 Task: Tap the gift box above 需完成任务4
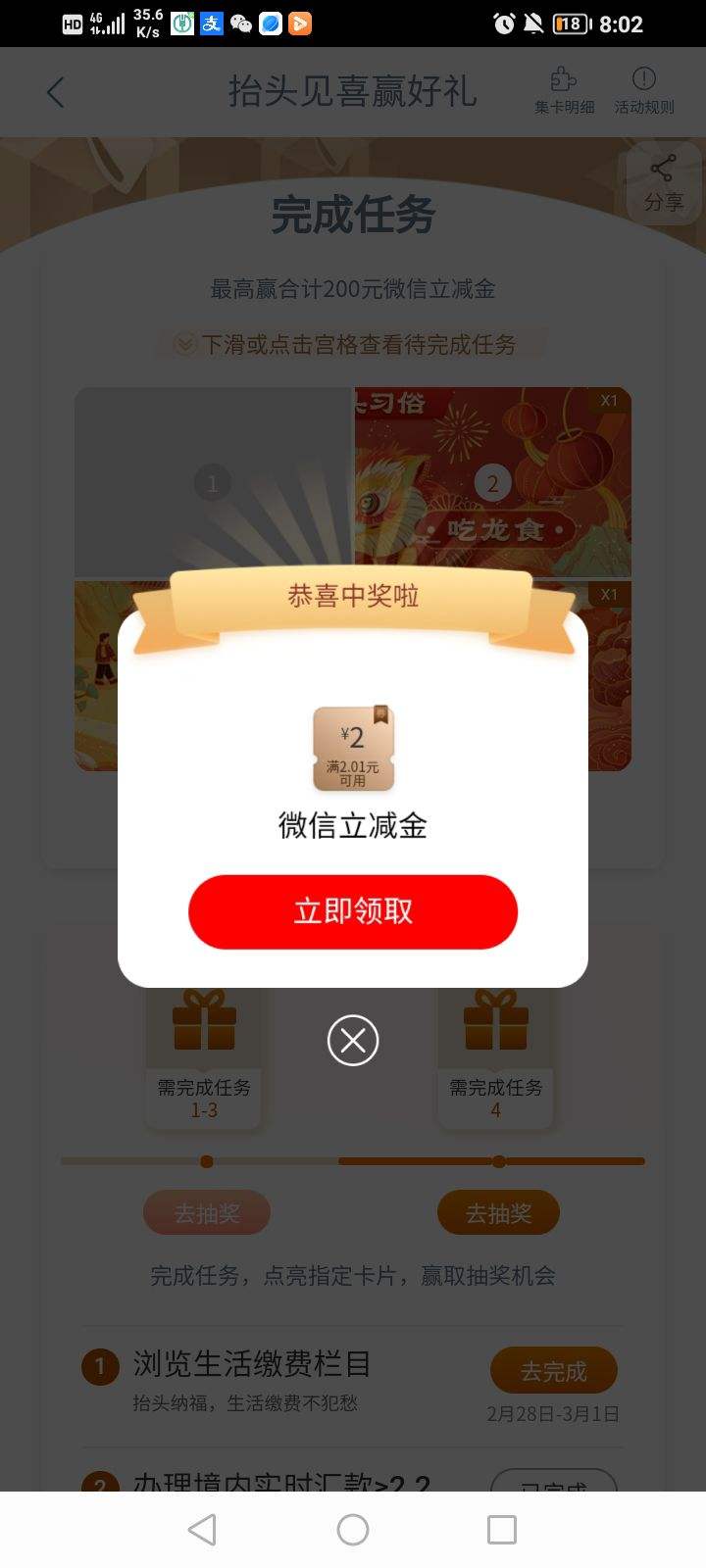(496, 1019)
